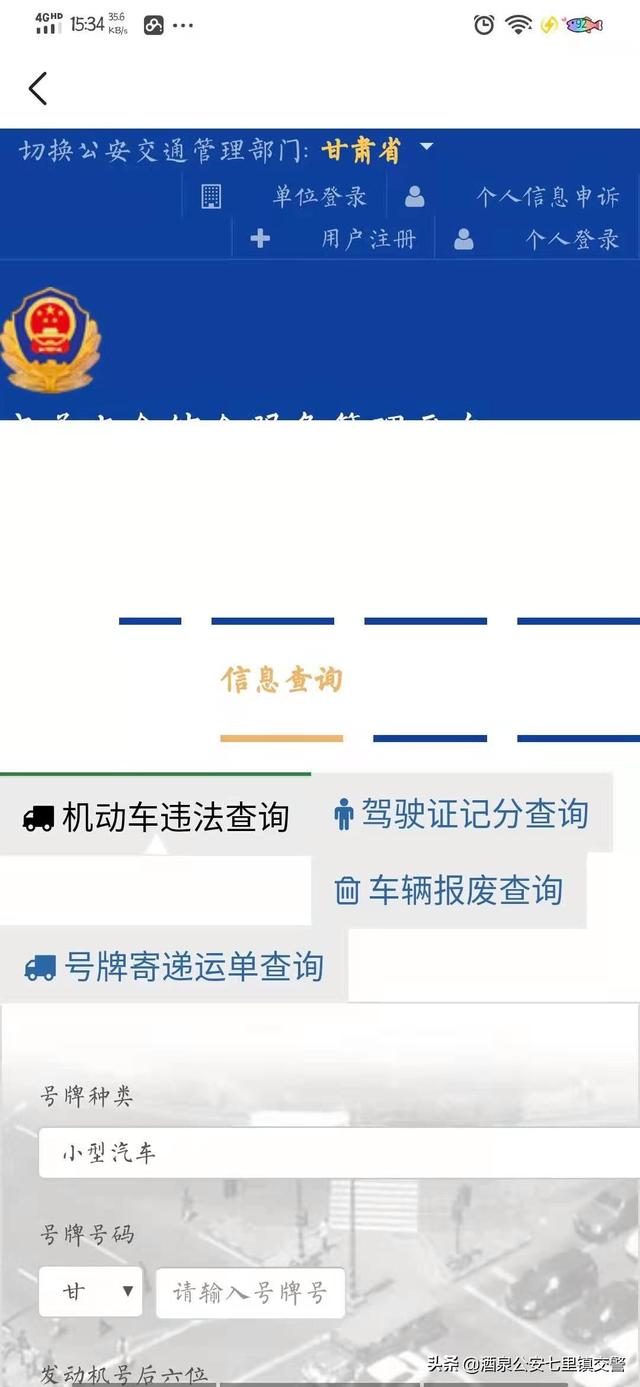Change the traffic department from 甘肃省

(377, 150)
